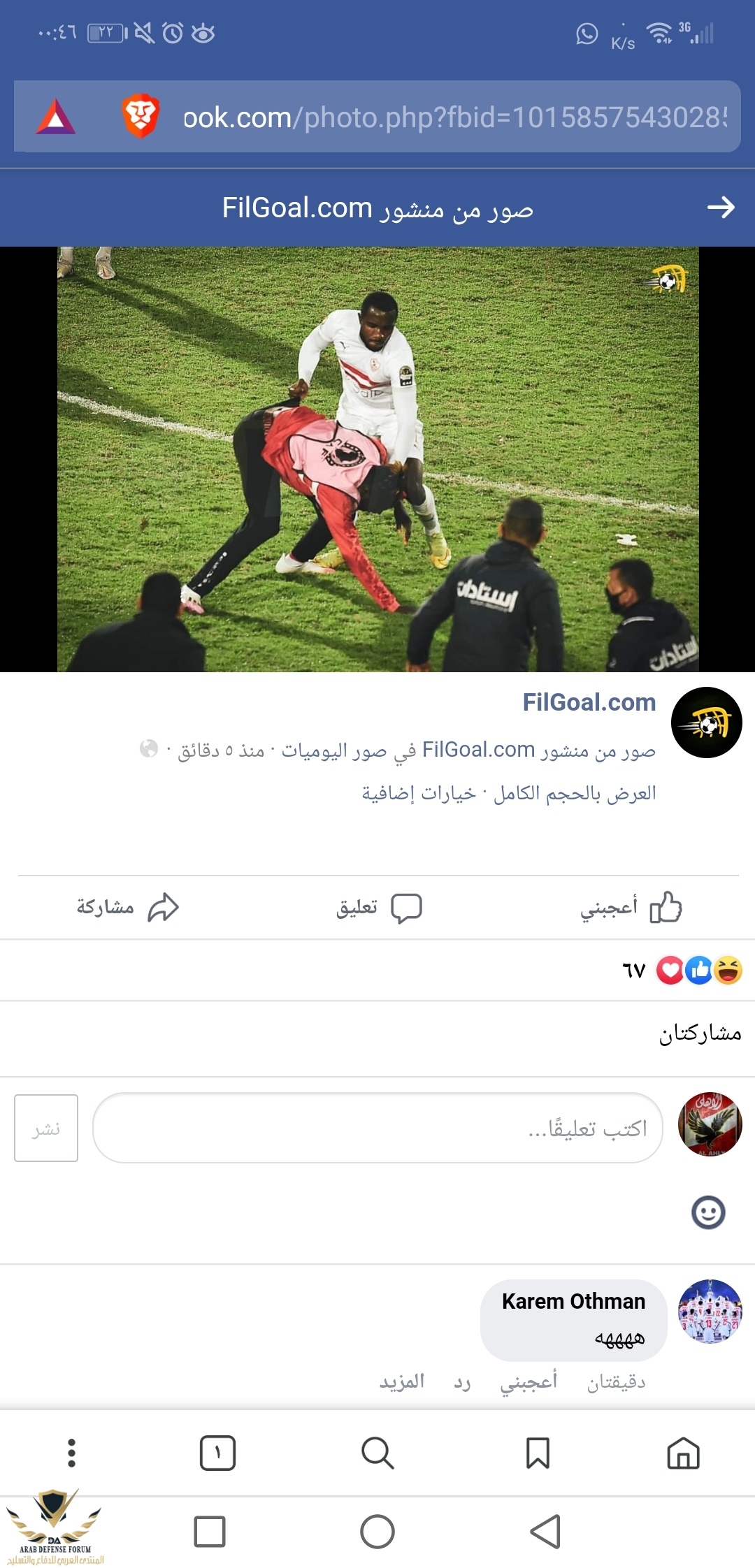Tap the اكتب تعليقًا comment field

pos(377,1128)
